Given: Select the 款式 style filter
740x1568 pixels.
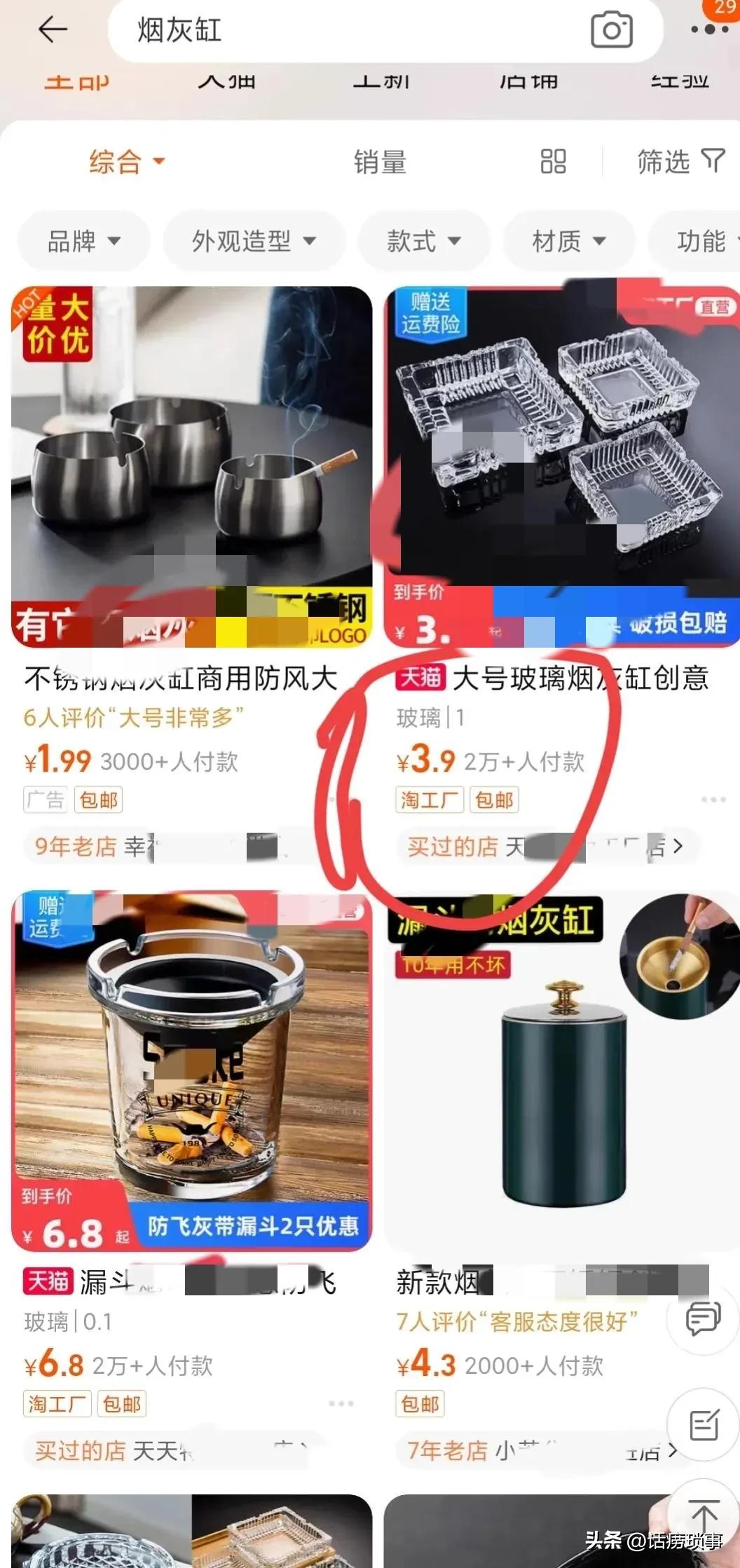Looking at the screenshot, I should [423, 240].
